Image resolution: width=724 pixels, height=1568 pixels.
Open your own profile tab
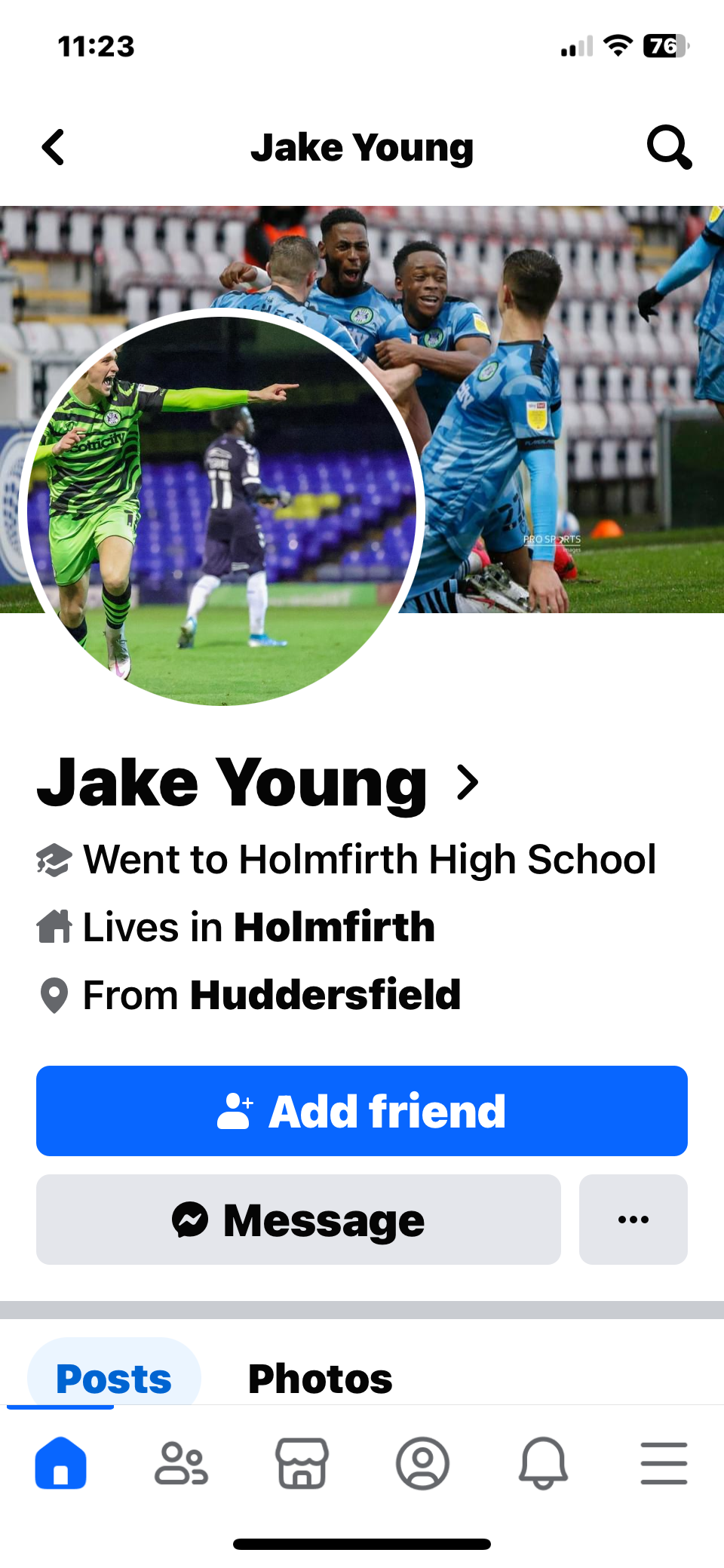tap(422, 1463)
